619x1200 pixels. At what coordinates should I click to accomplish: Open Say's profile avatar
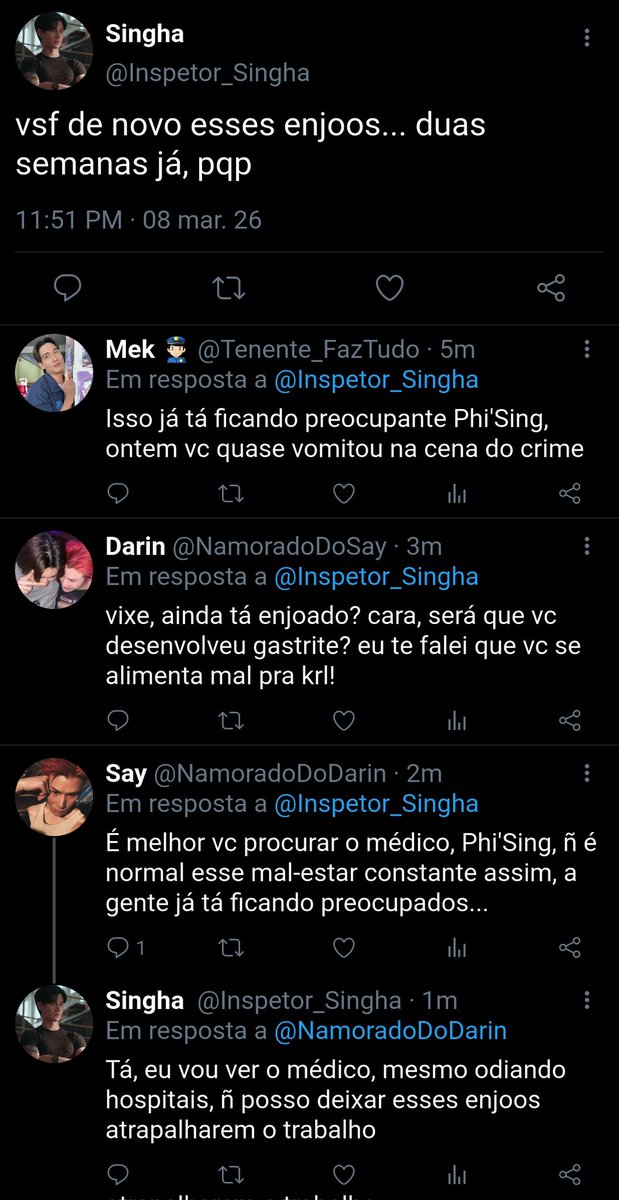coord(54,797)
